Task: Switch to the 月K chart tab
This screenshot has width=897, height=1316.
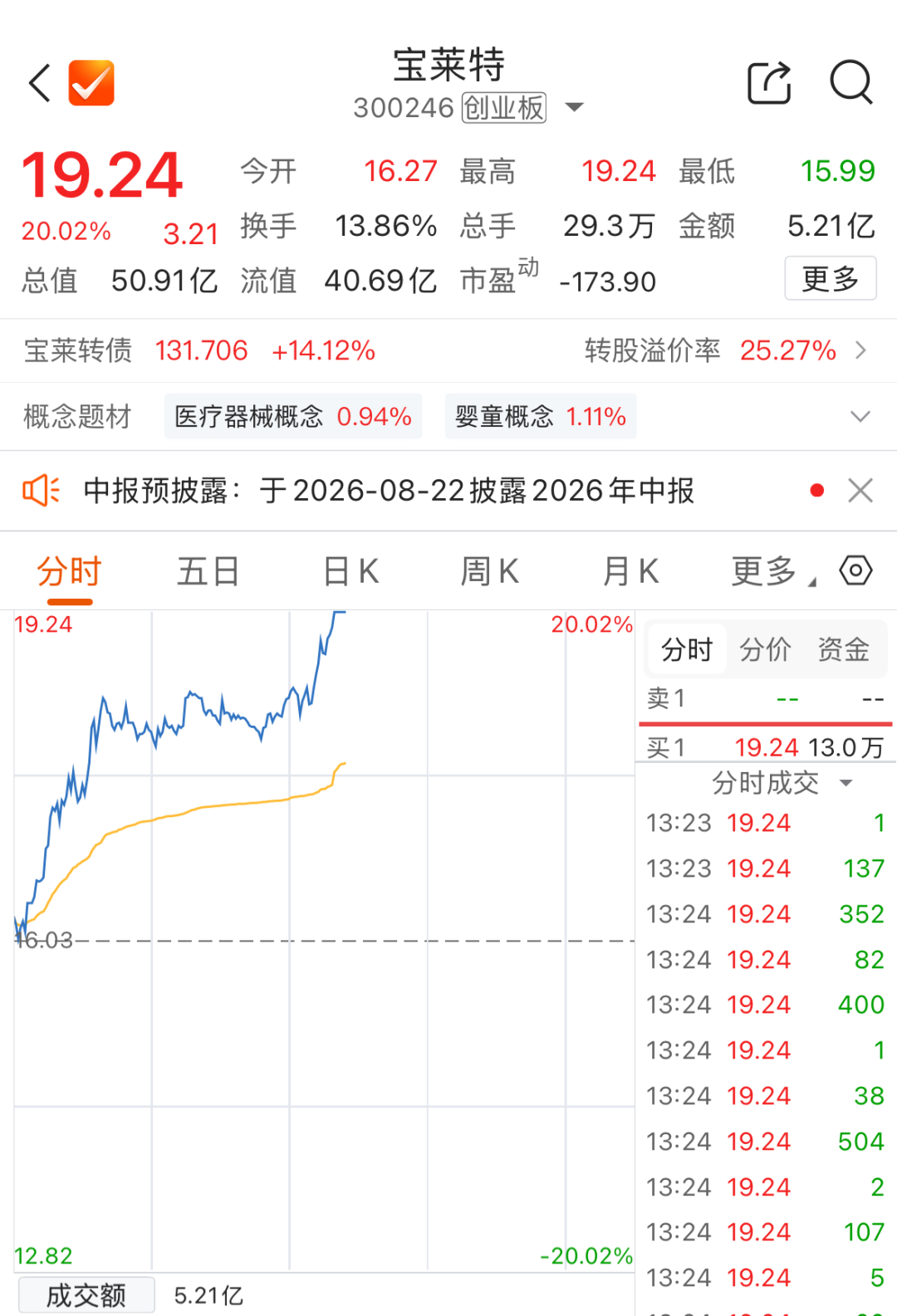Action: (x=630, y=571)
